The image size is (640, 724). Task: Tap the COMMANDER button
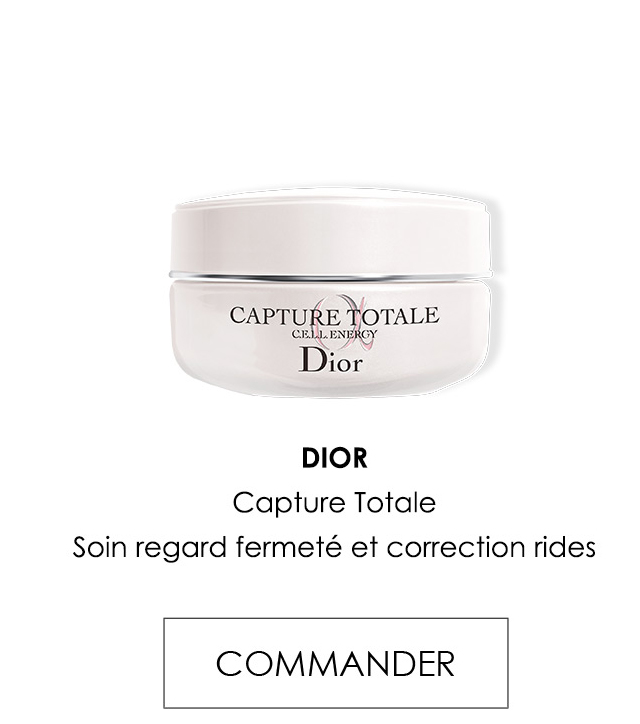pos(335,662)
